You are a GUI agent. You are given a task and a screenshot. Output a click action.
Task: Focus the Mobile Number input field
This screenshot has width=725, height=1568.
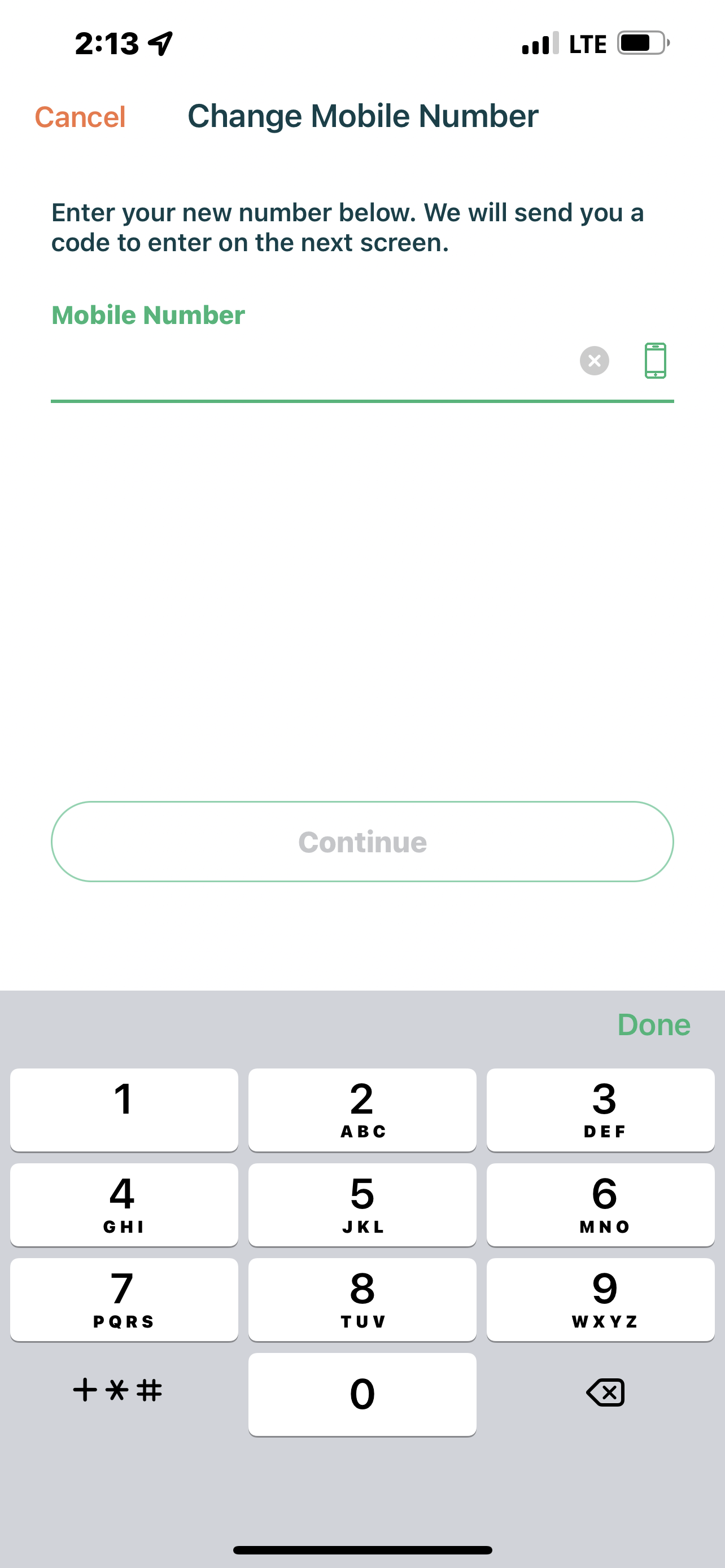(311, 362)
